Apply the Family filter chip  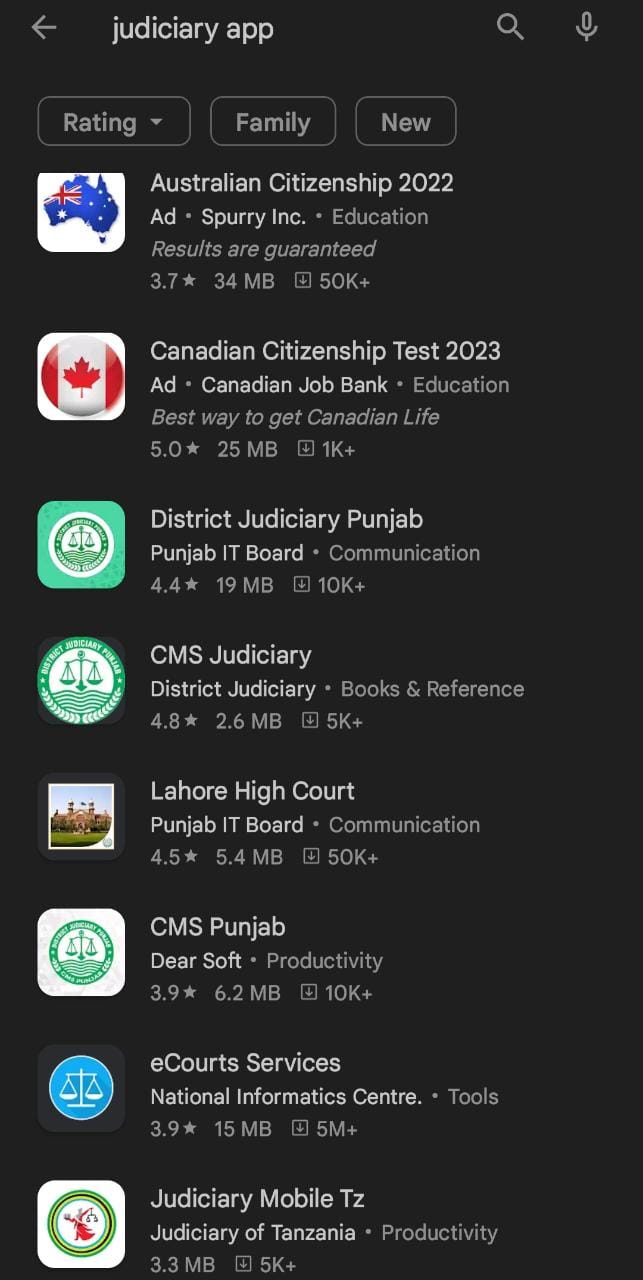[273, 122]
